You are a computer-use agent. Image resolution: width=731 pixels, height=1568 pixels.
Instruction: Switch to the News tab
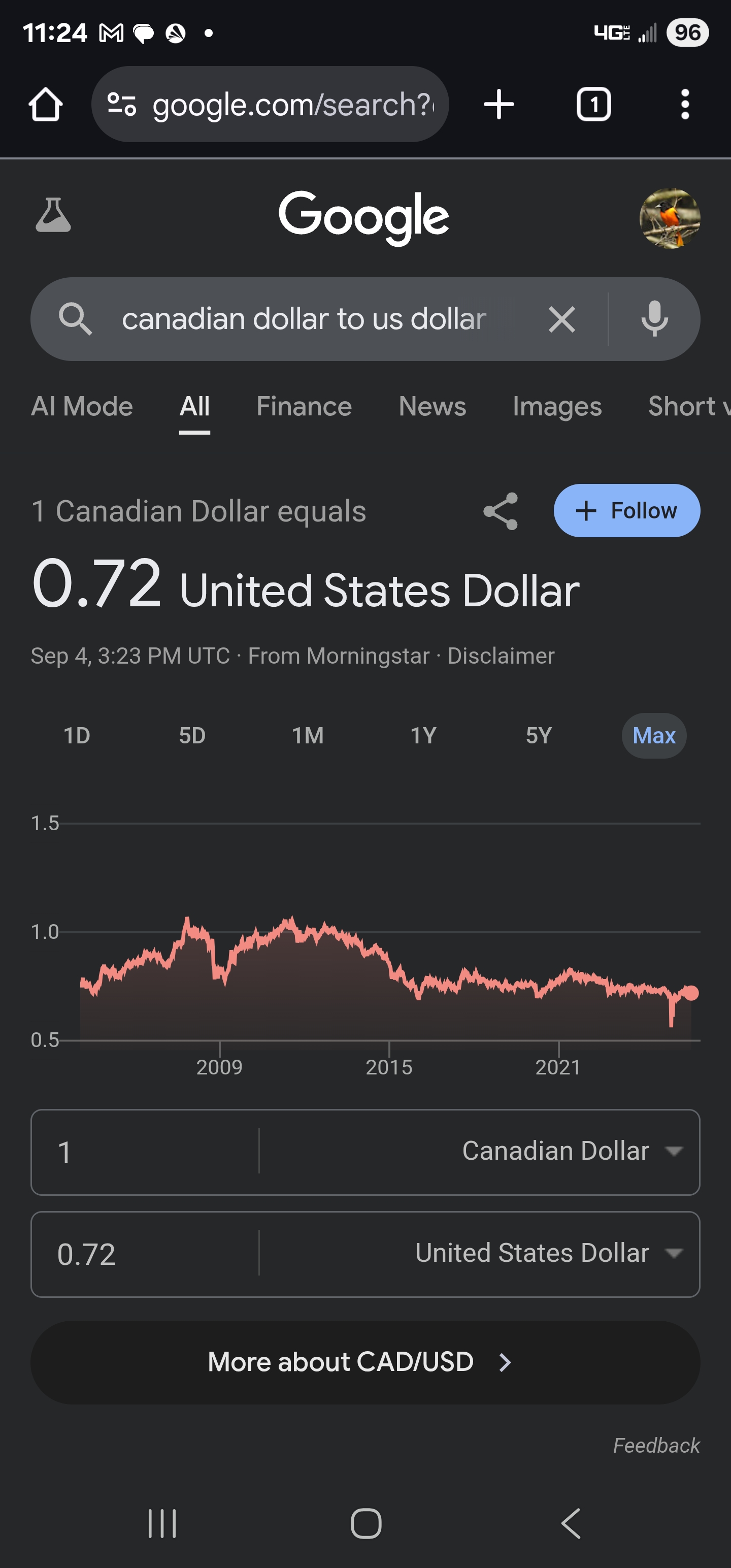pyautogui.click(x=432, y=407)
